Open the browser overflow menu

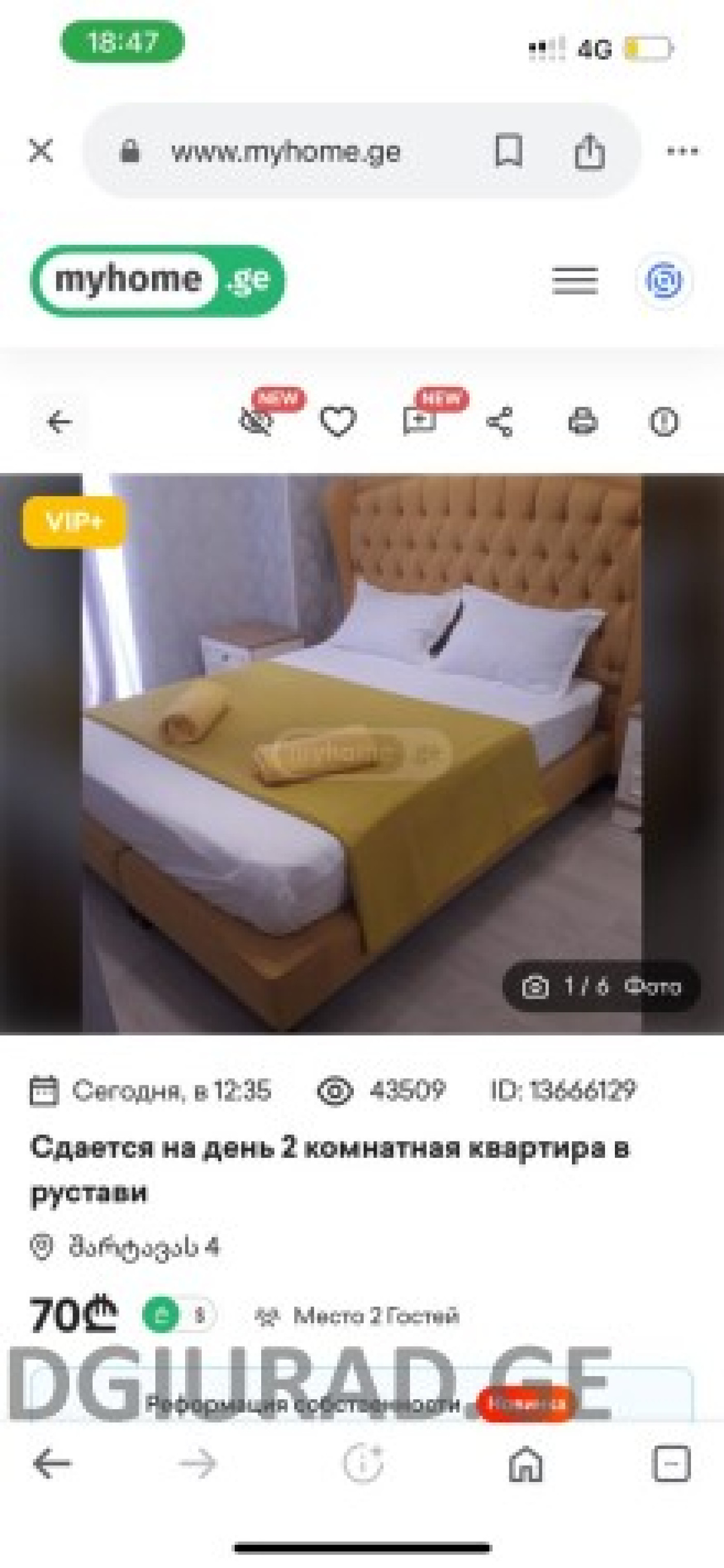pyautogui.click(x=683, y=151)
